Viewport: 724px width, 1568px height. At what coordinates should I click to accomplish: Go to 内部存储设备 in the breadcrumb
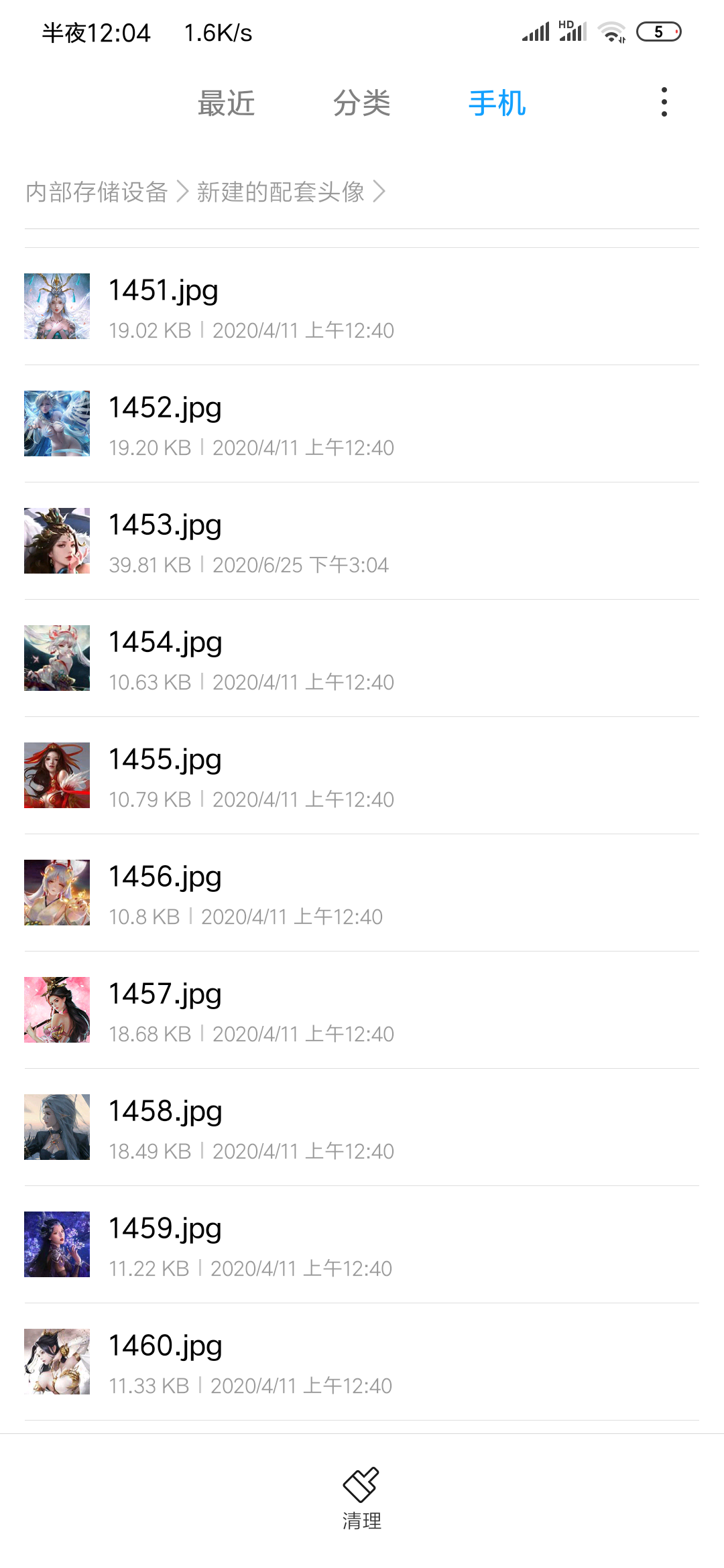tap(97, 192)
